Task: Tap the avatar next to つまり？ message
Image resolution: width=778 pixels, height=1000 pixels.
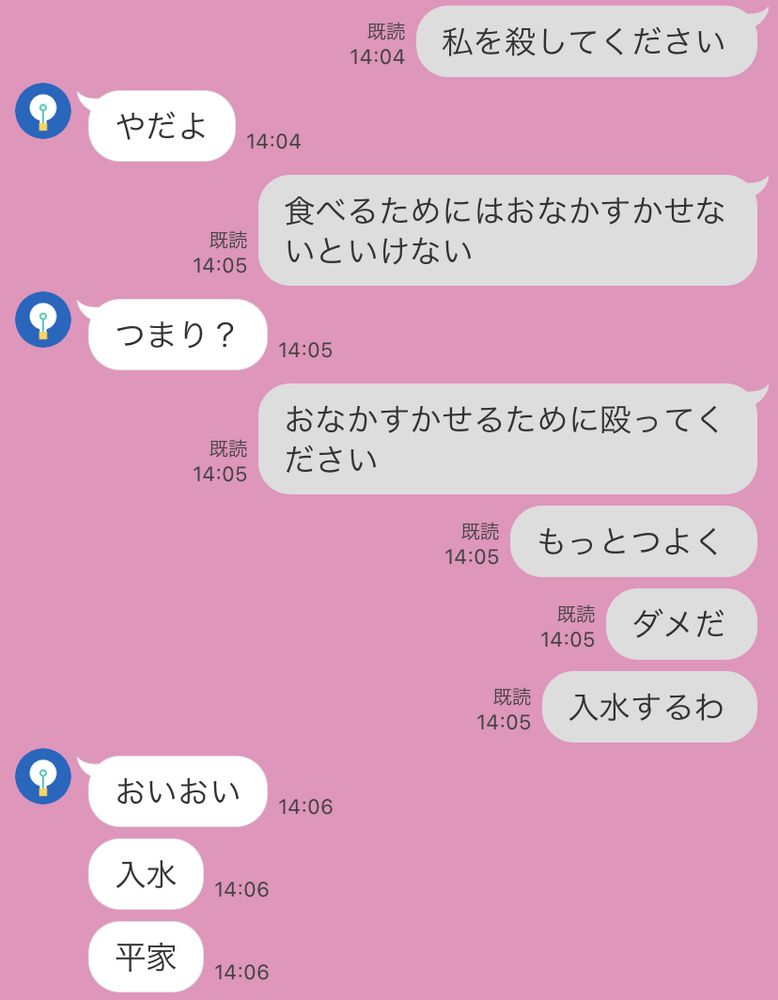Action: point(43,320)
